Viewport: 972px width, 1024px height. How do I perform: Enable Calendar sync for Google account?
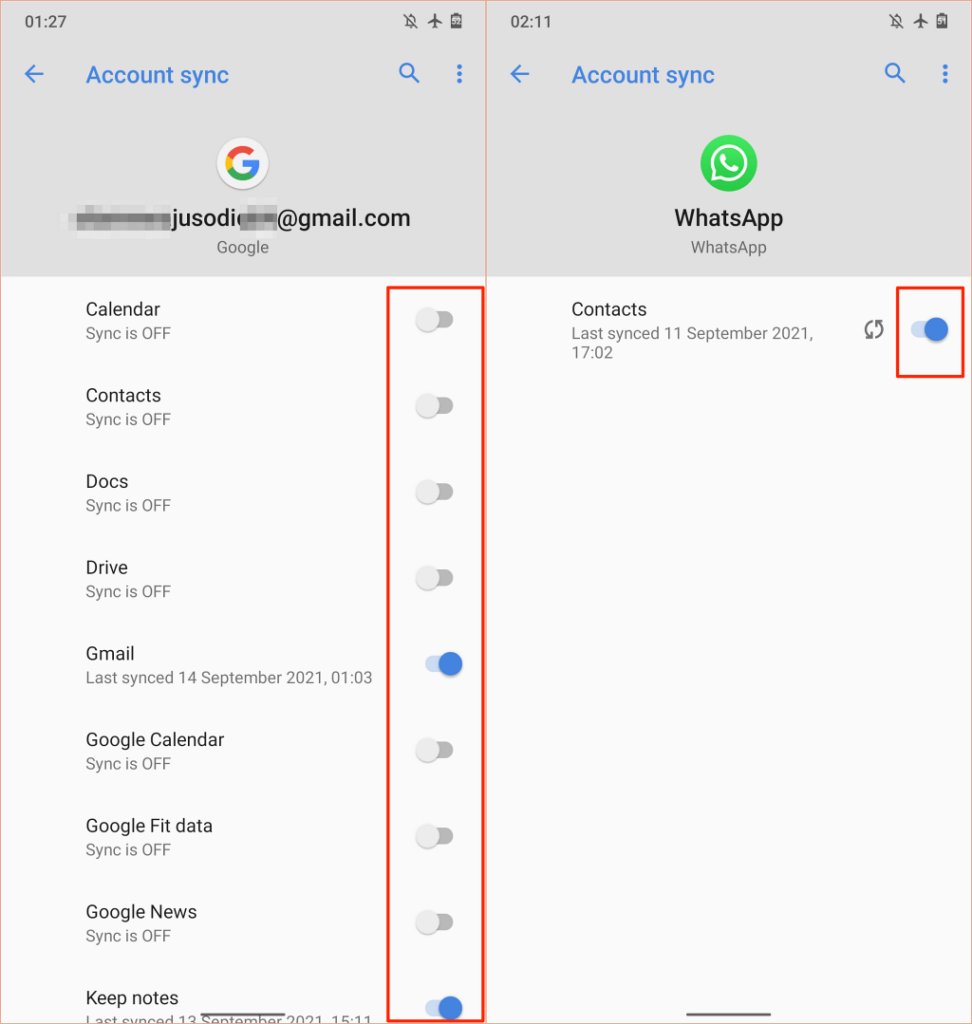coord(435,320)
